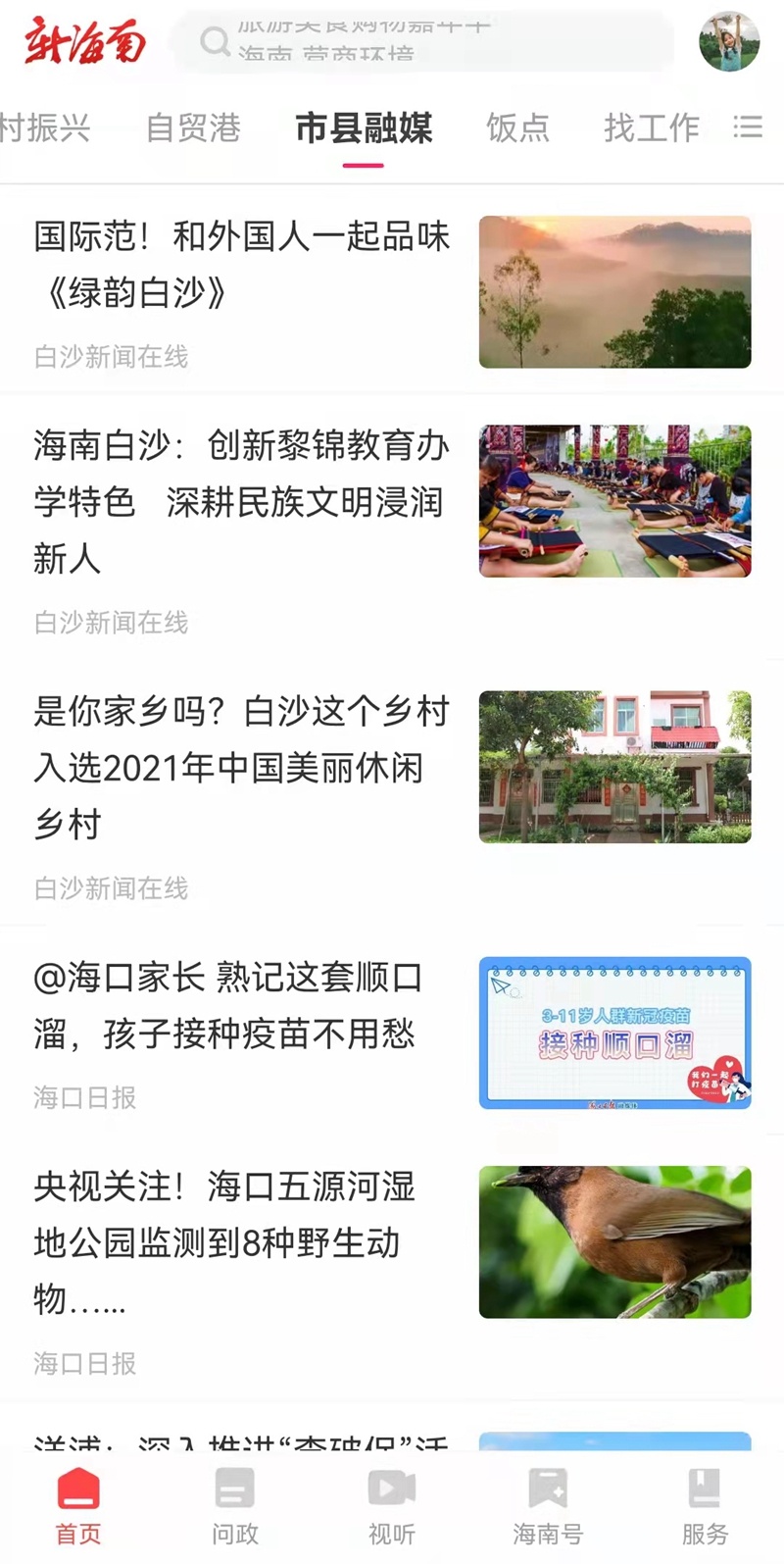Open the article about 《绿韵白沙》

pyautogui.click(x=241, y=265)
